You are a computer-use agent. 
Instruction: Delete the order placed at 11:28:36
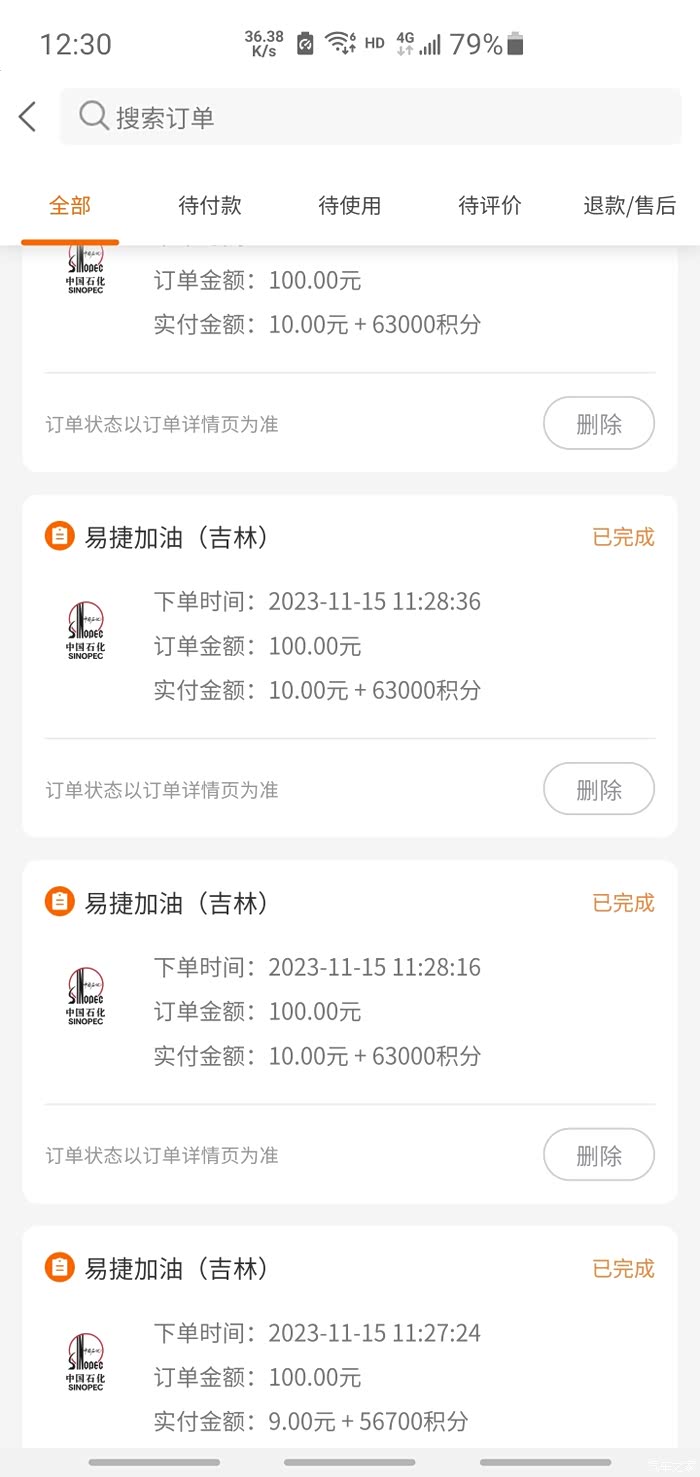598,790
